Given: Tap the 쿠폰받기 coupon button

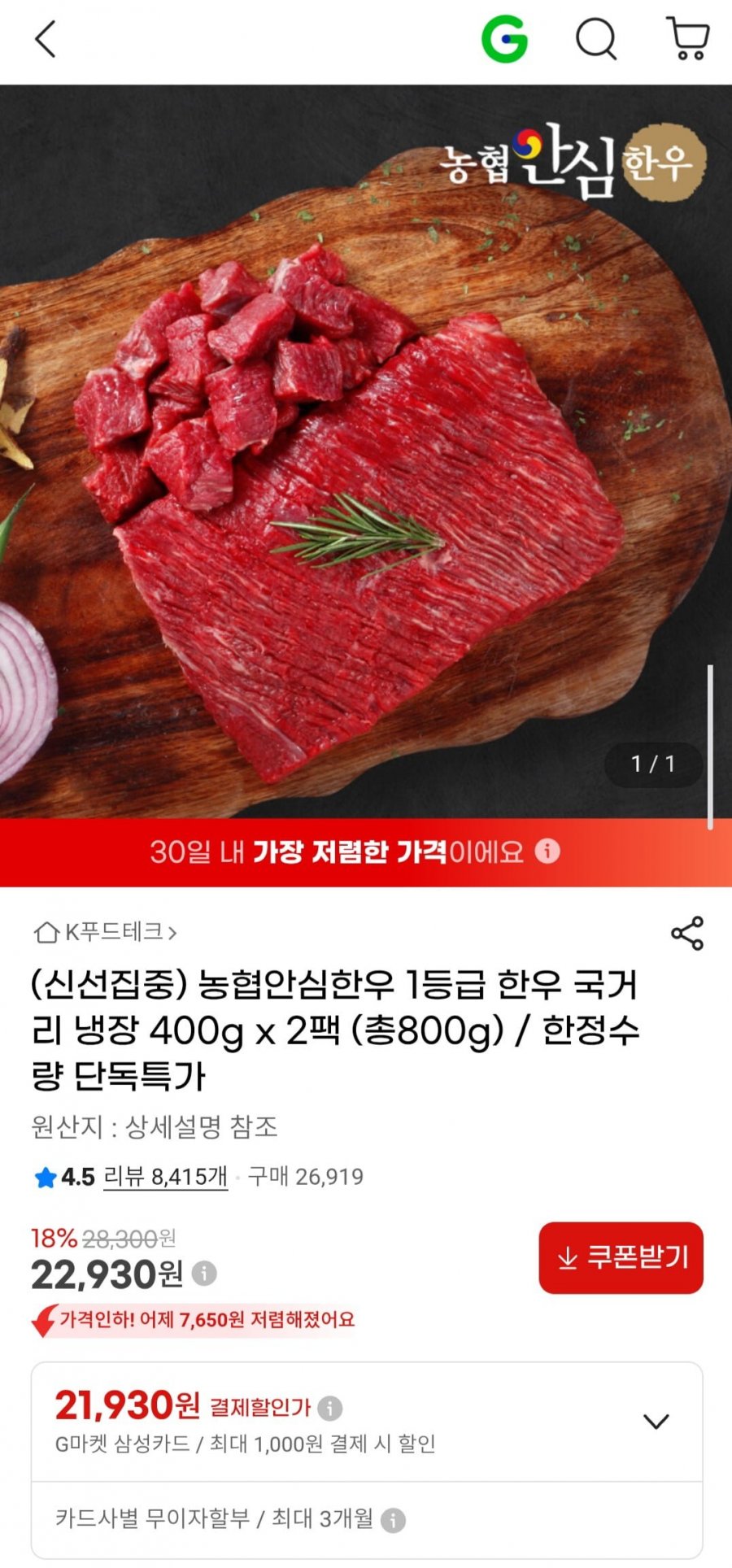Looking at the screenshot, I should [x=621, y=1258].
